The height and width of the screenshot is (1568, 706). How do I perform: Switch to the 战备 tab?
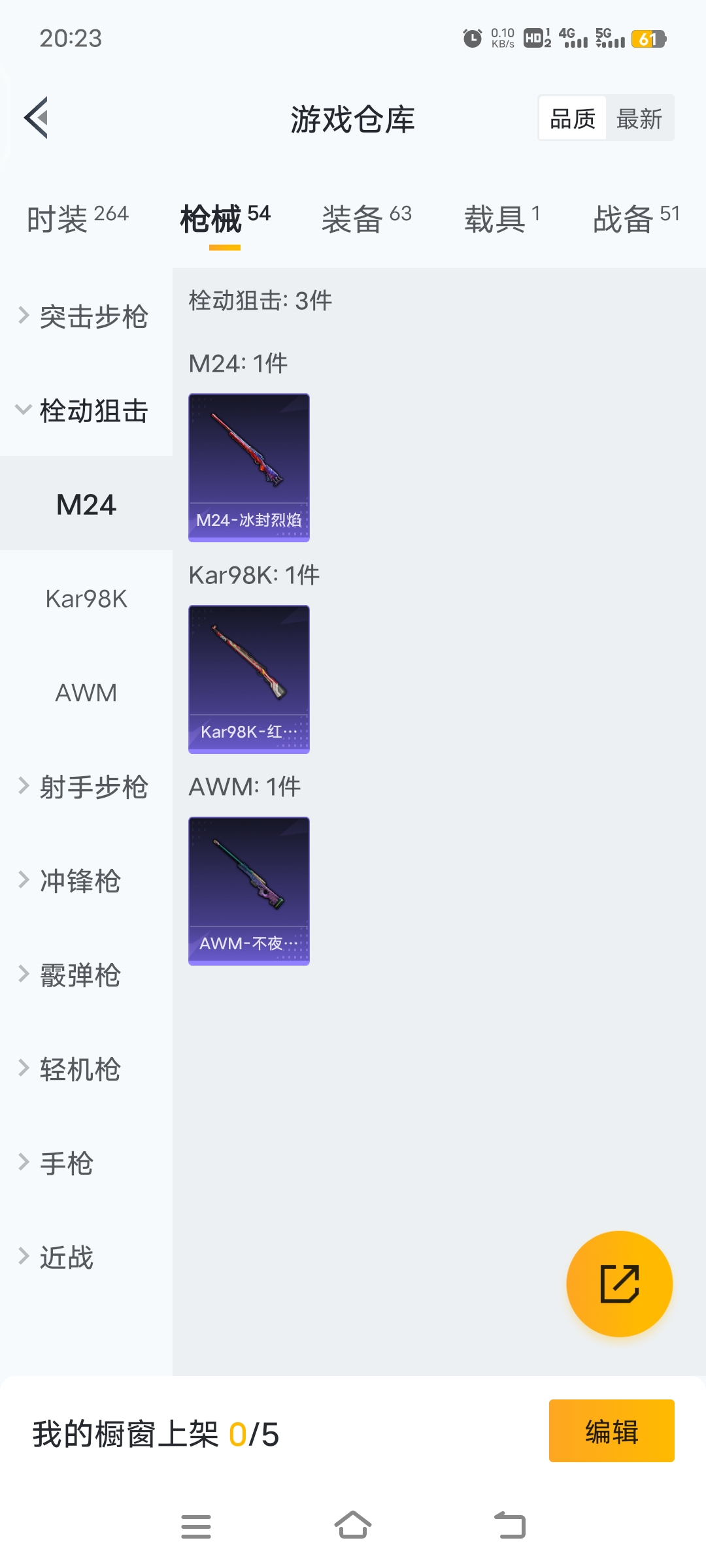(635, 218)
